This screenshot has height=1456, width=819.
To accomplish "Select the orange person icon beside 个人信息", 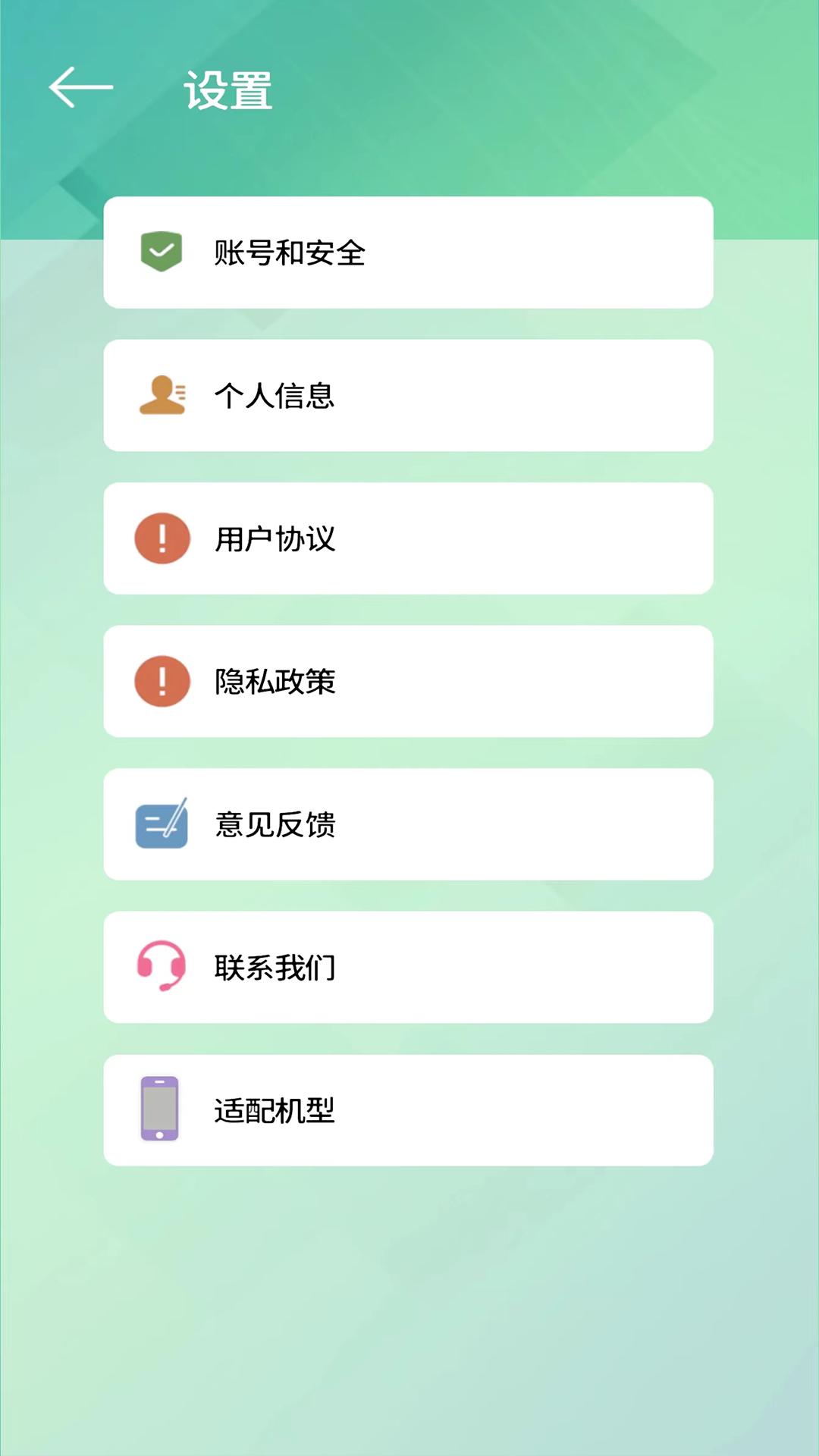I will [162, 395].
